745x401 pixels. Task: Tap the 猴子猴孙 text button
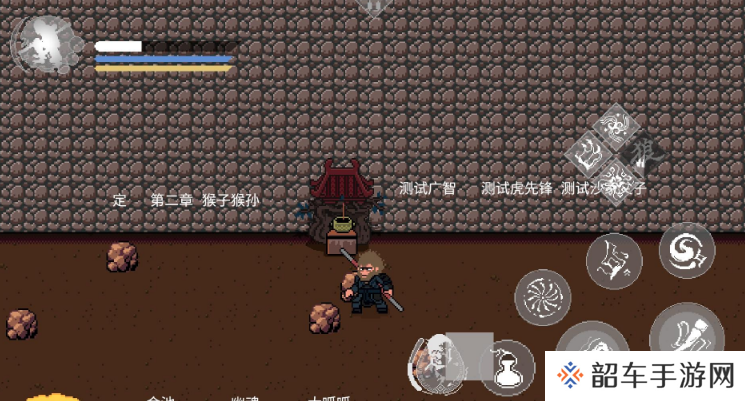click(230, 199)
